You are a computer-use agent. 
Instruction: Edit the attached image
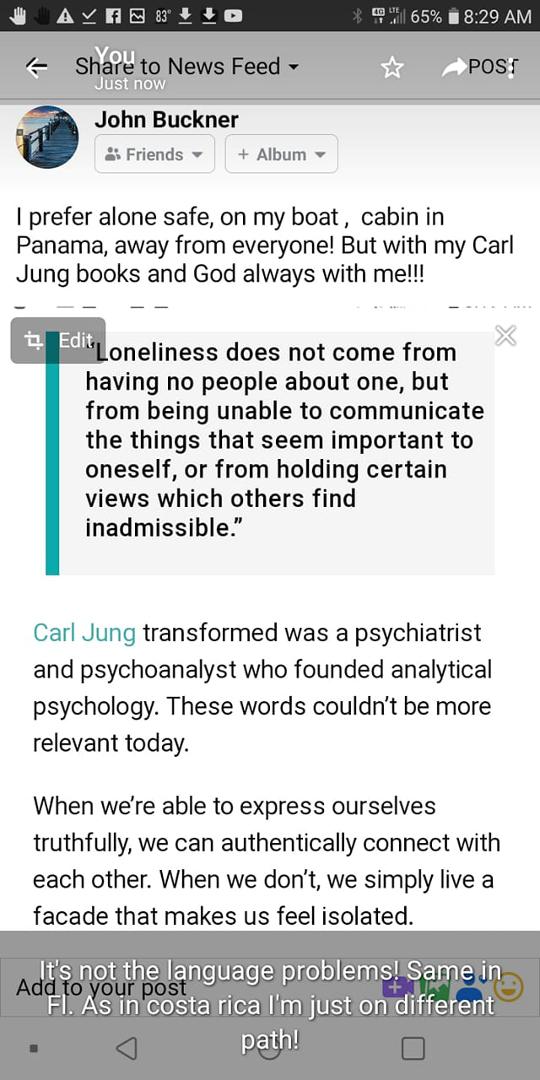[x=58, y=340]
